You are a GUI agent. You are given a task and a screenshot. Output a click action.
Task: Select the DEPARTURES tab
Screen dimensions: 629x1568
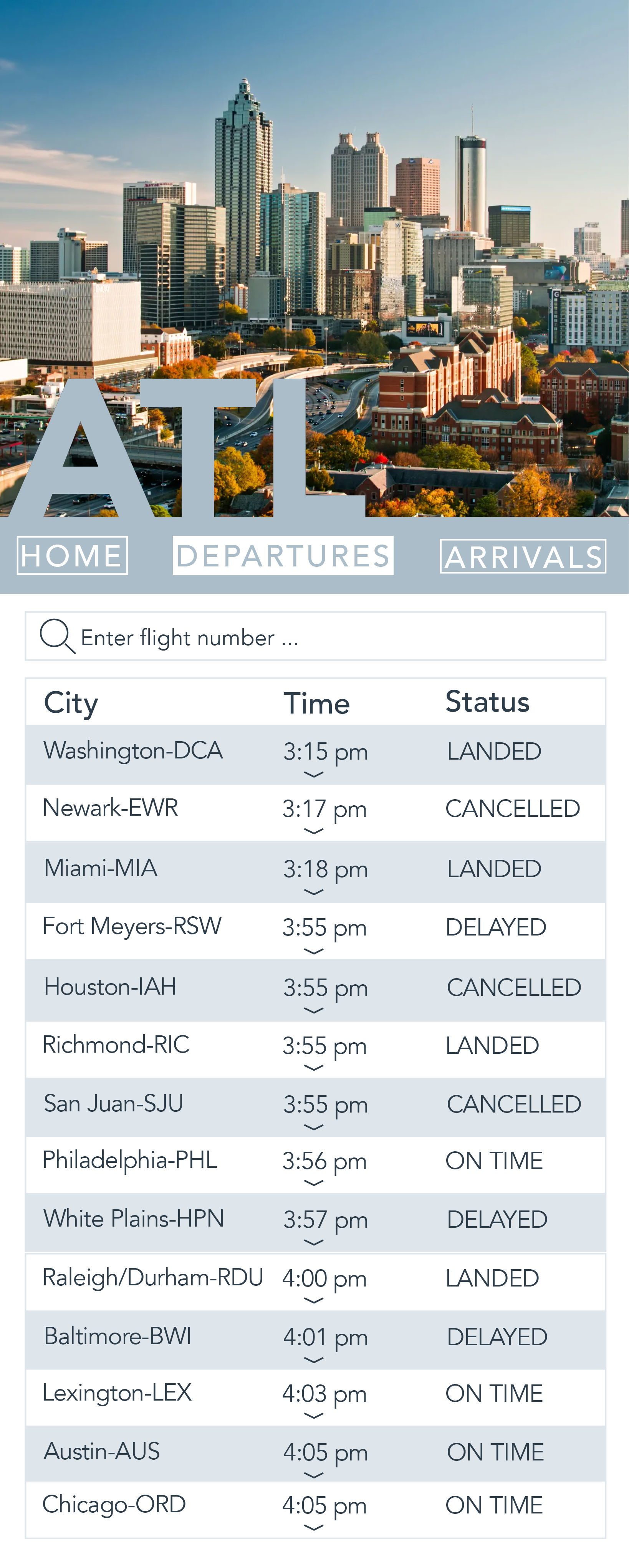pos(283,555)
